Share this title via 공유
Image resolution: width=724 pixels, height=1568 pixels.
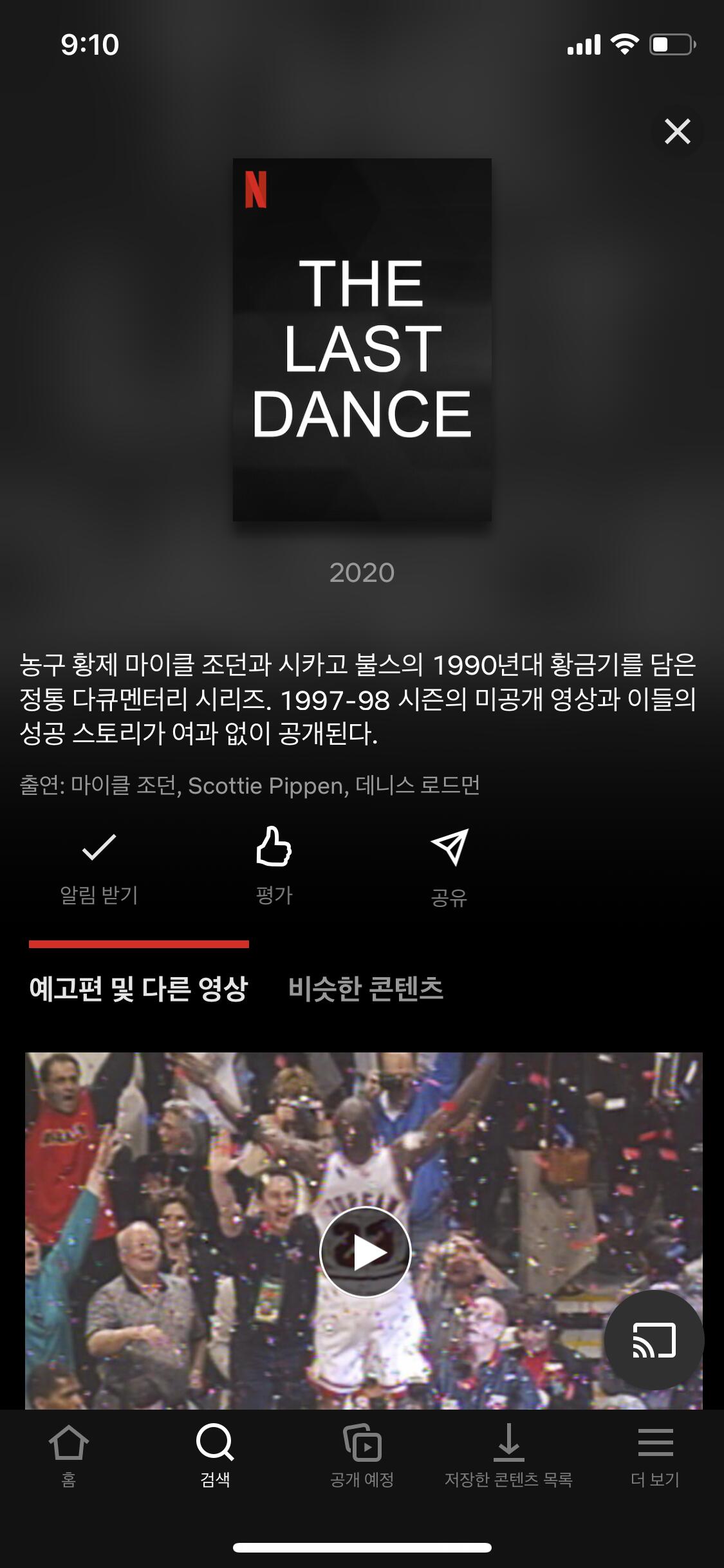click(x=449, y=868)
